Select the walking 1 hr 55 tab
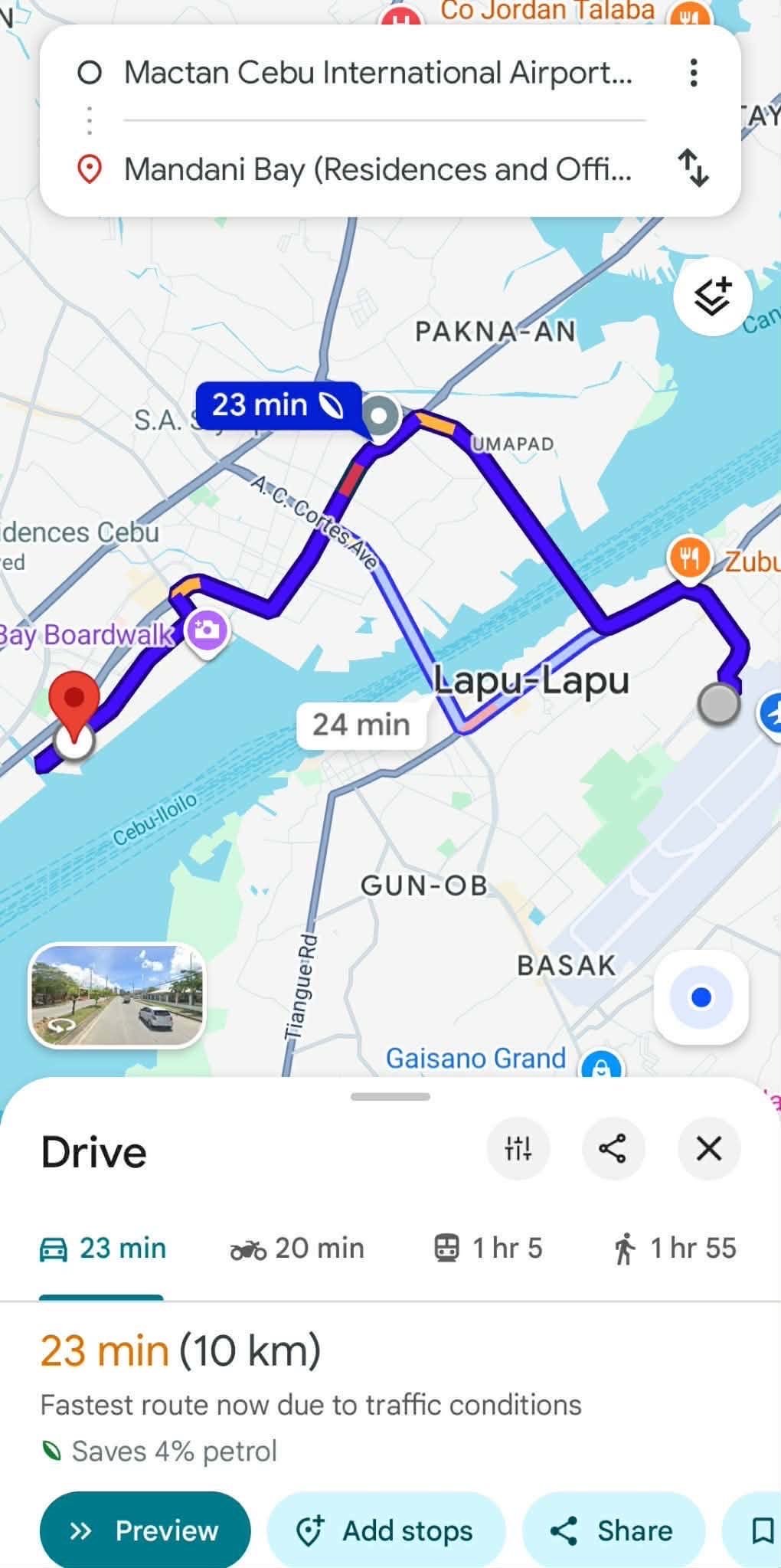This screenshot has width=781, height=1568. (x=675, y=1249)
